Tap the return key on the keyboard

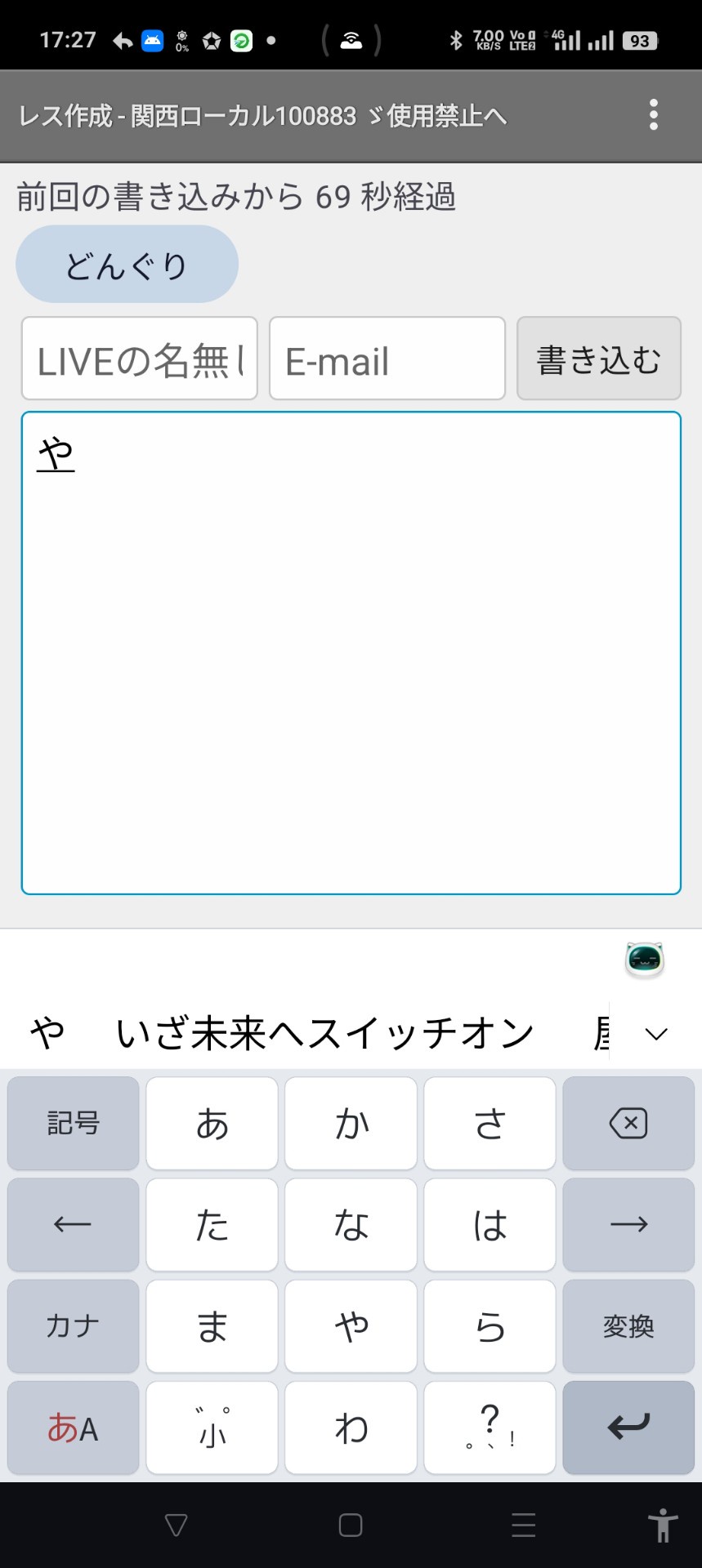628,1428
